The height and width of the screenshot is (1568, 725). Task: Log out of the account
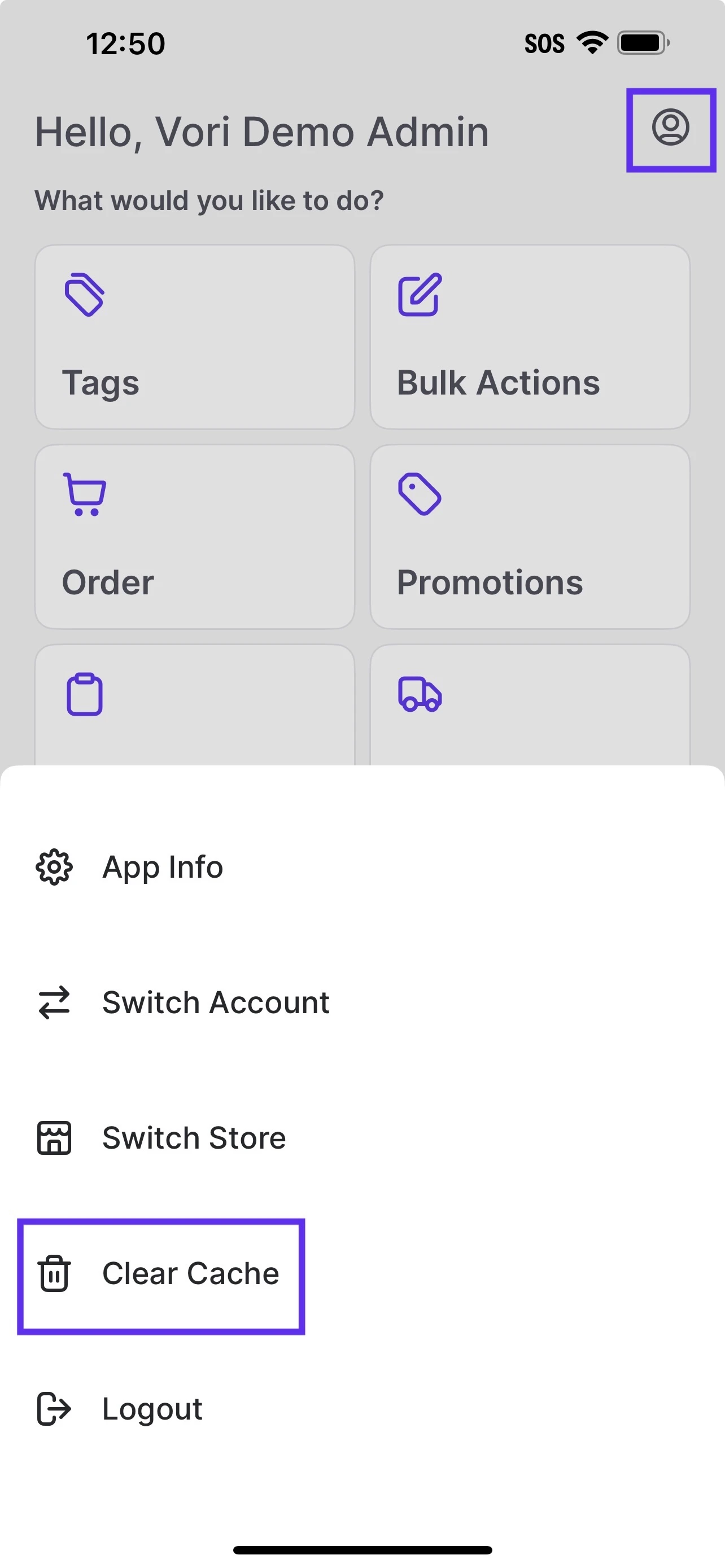pyautogui.click(x=151, y=1408)
